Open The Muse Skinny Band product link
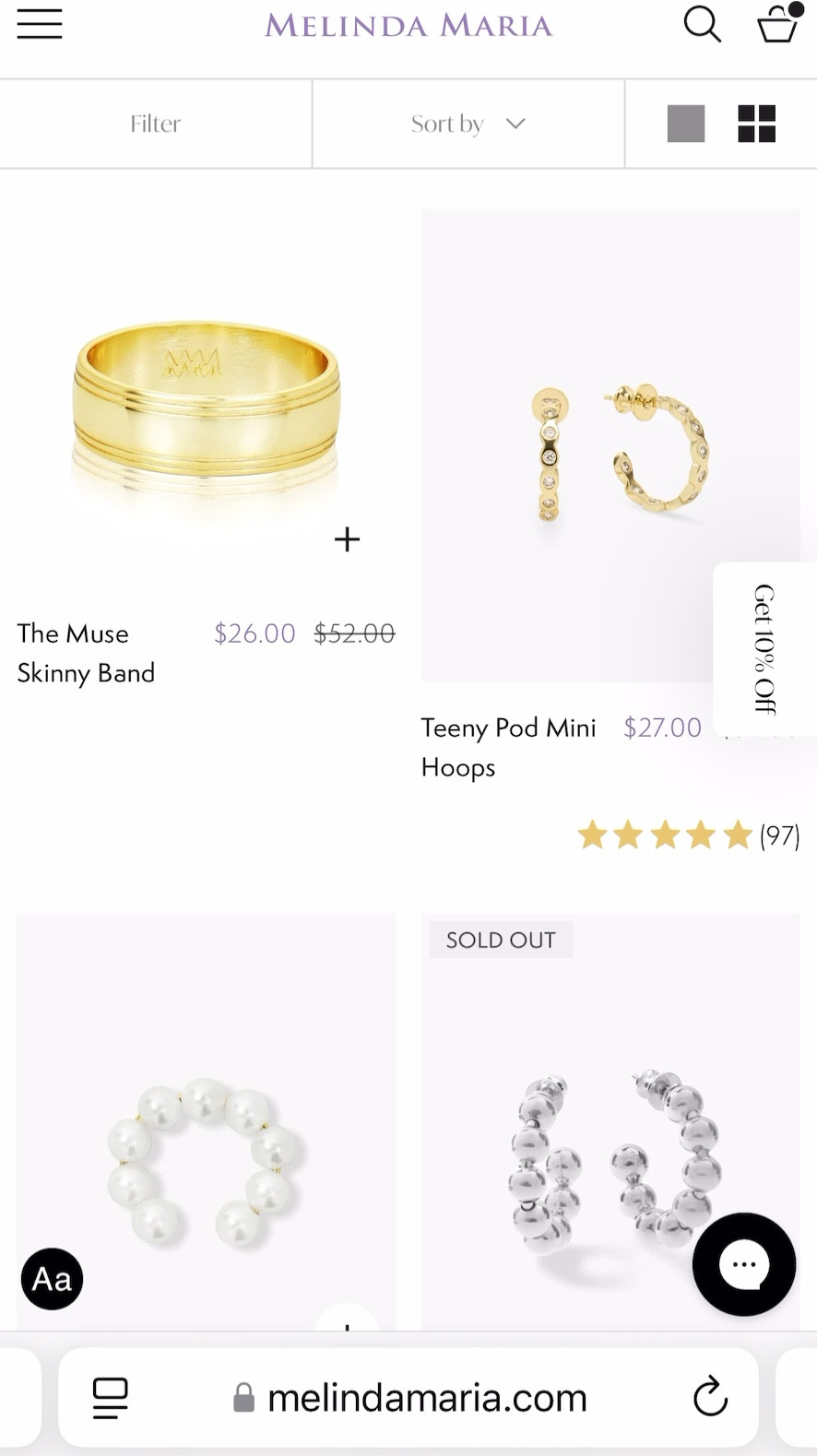 click(86, 653)
